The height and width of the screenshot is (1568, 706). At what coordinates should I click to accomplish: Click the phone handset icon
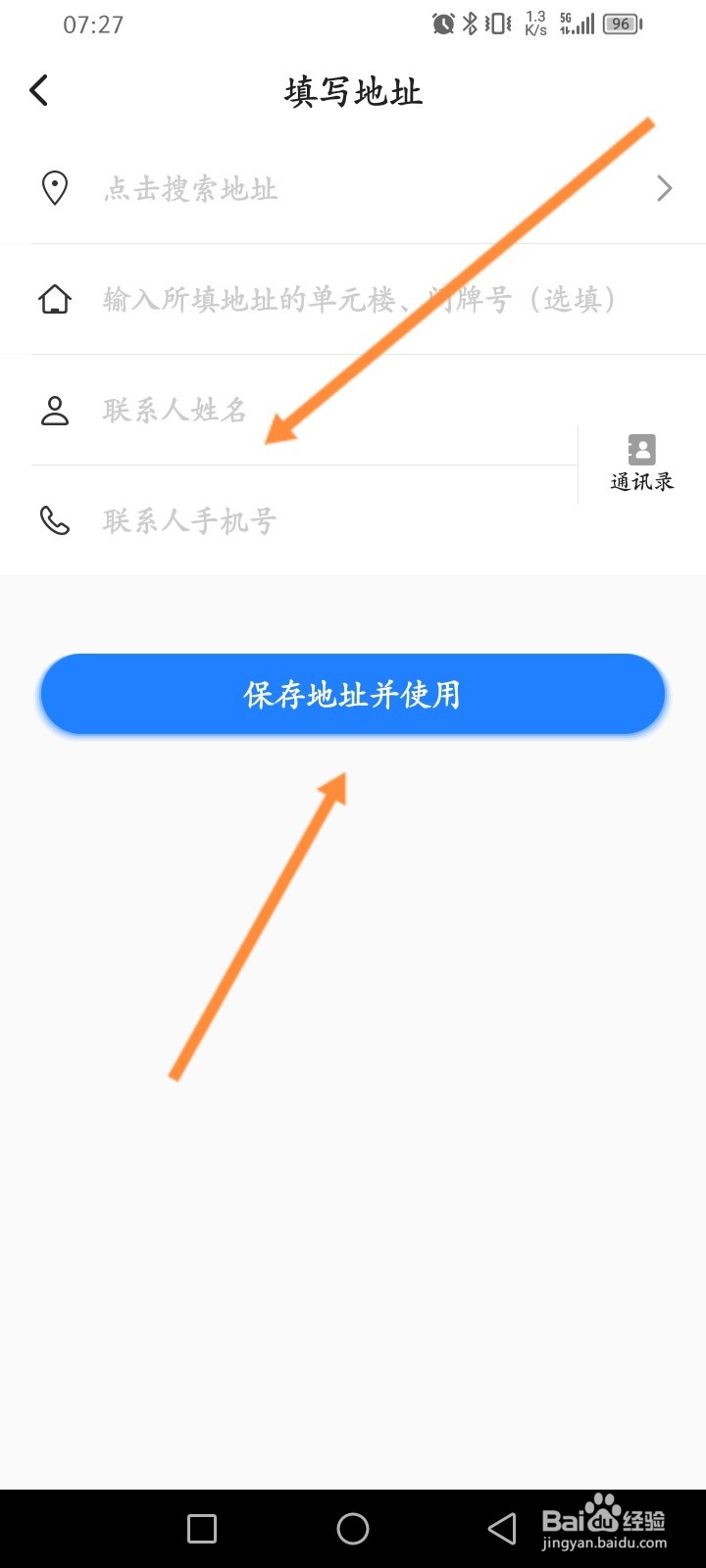click(55, 520)
